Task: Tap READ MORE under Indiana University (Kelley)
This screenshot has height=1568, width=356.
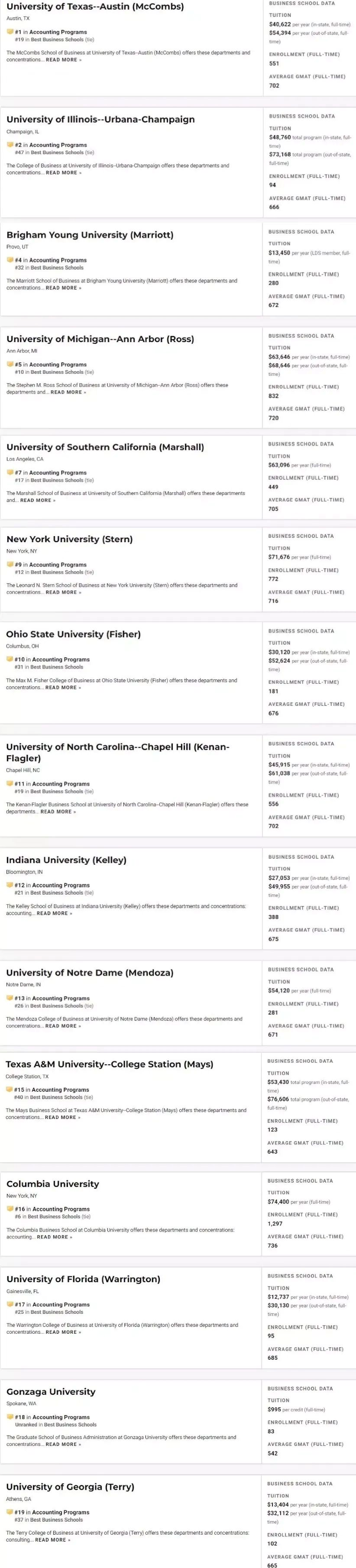Action: (54, 914)
